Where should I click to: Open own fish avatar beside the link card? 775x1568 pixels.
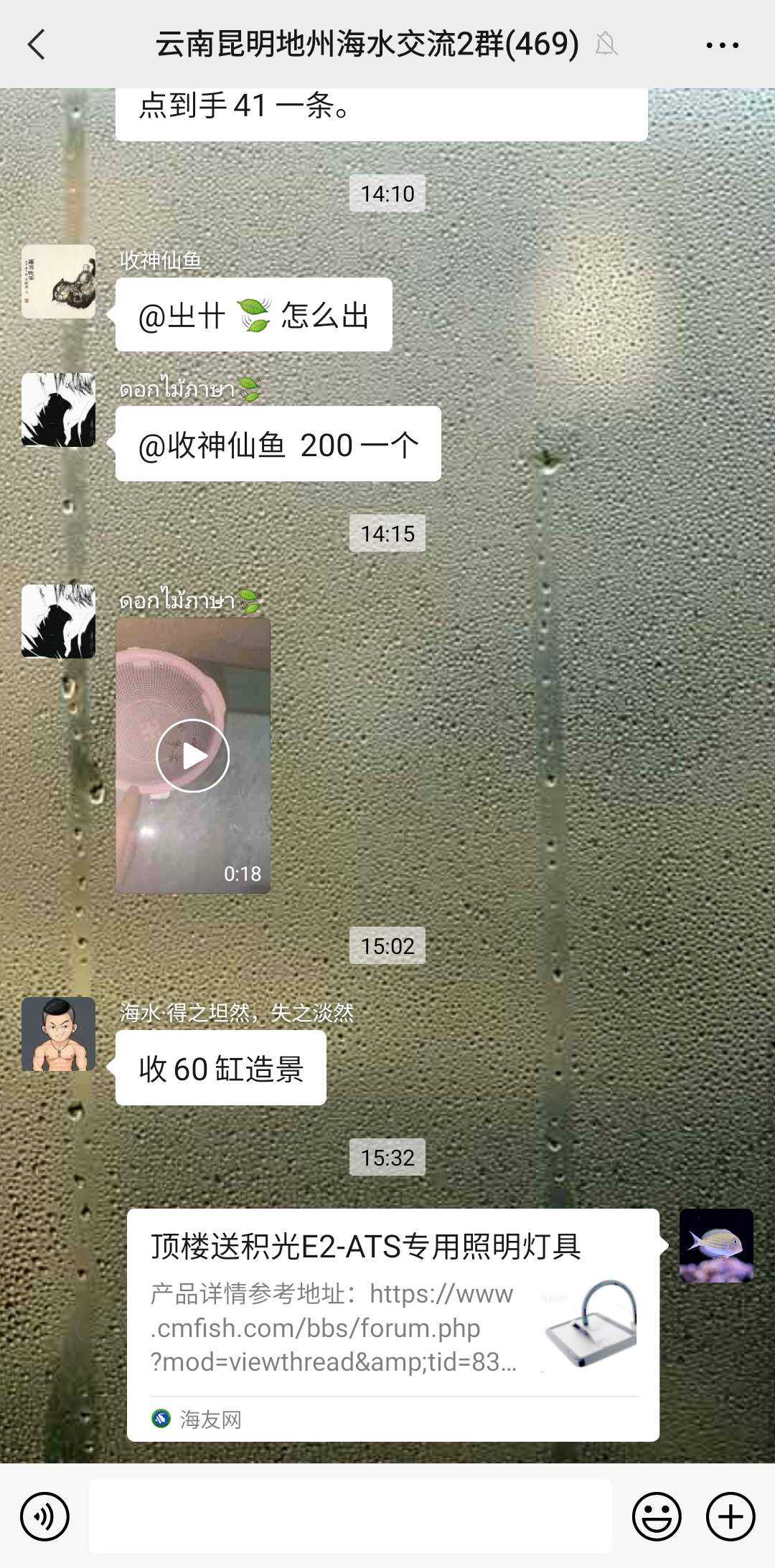[x=716, y=1245]
